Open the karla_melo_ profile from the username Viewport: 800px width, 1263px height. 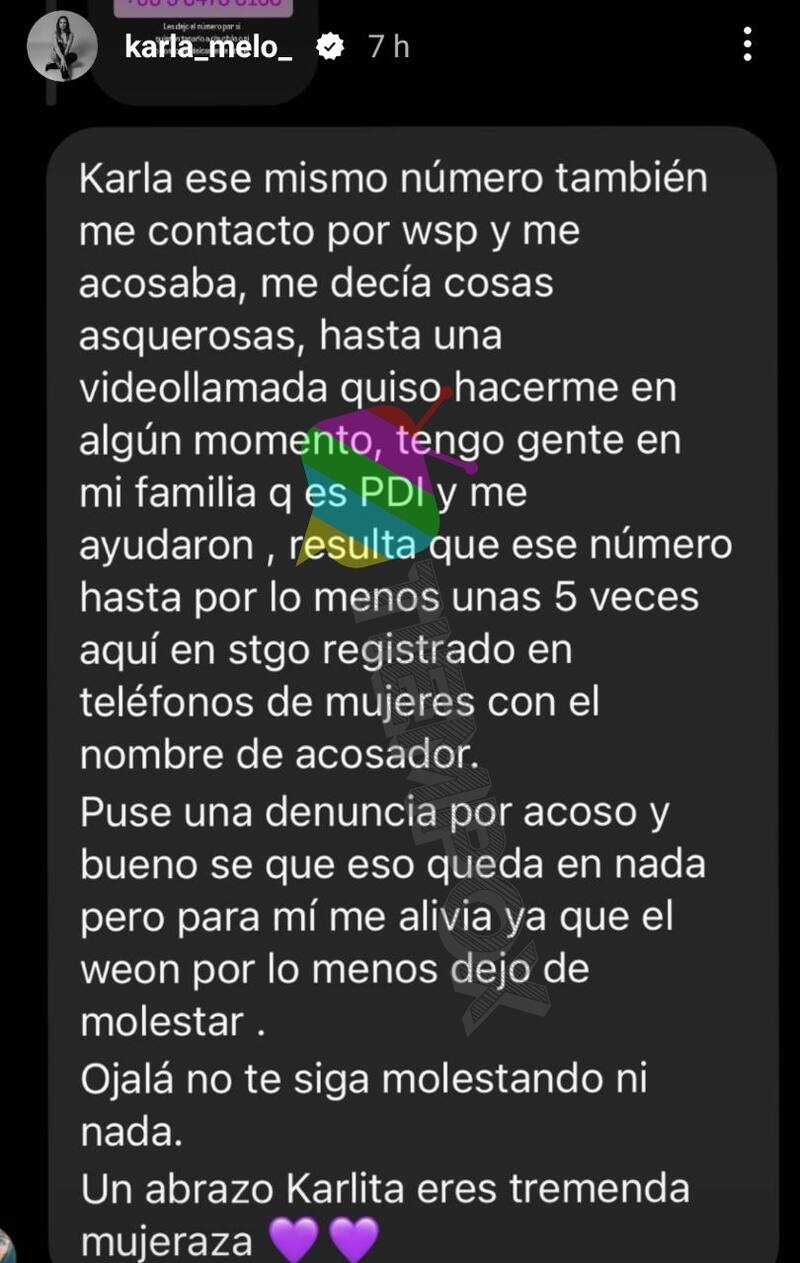pyautogui.click(x=208, y=47)
